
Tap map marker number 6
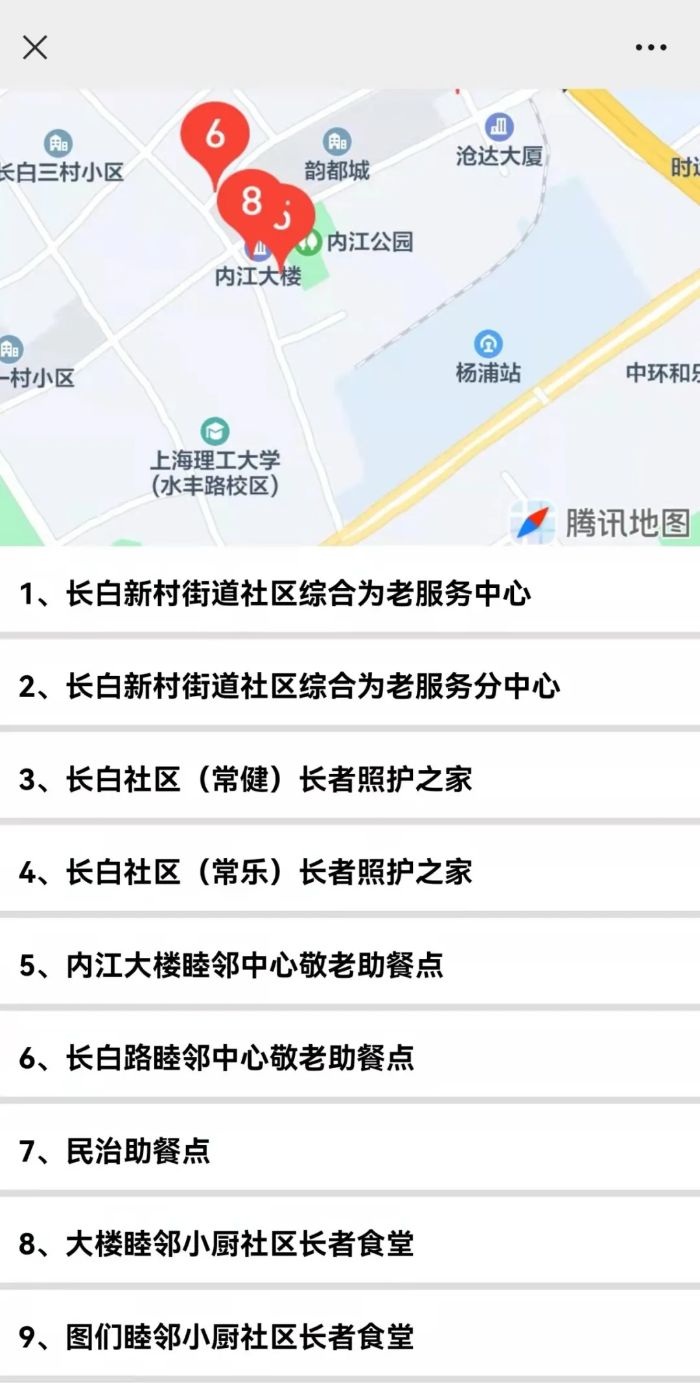(214, 135)
